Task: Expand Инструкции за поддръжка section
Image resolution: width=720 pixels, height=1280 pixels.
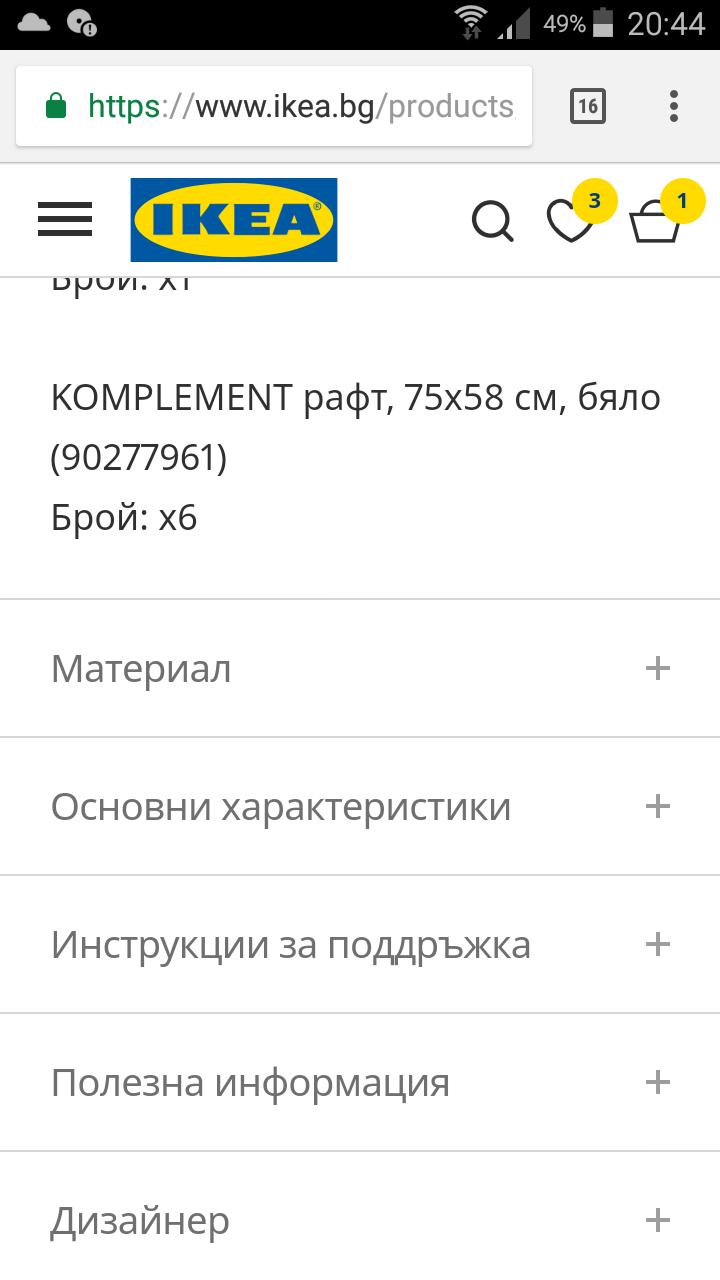Action: (657, 944)
